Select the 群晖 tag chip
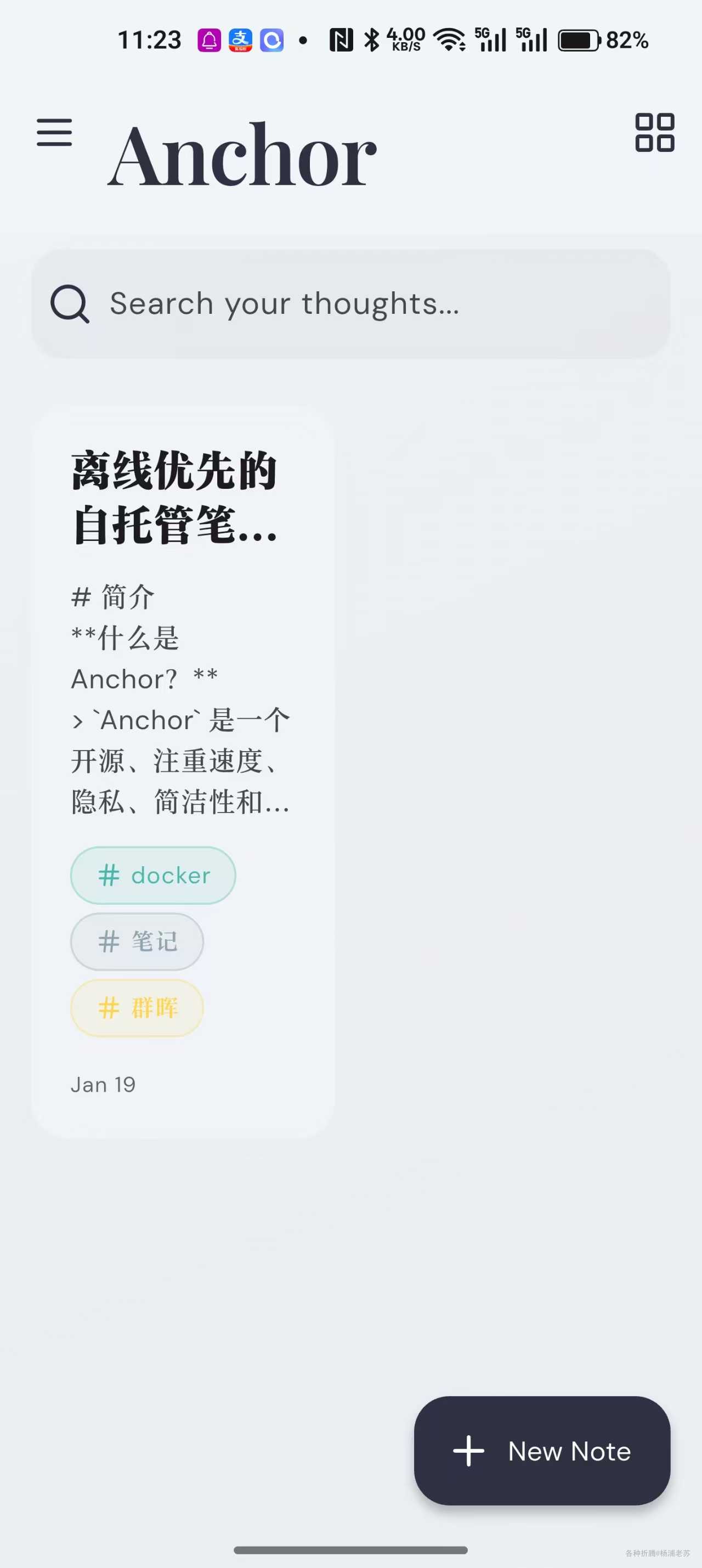The image size is (702, 1568). click(x=138, y=1008)
